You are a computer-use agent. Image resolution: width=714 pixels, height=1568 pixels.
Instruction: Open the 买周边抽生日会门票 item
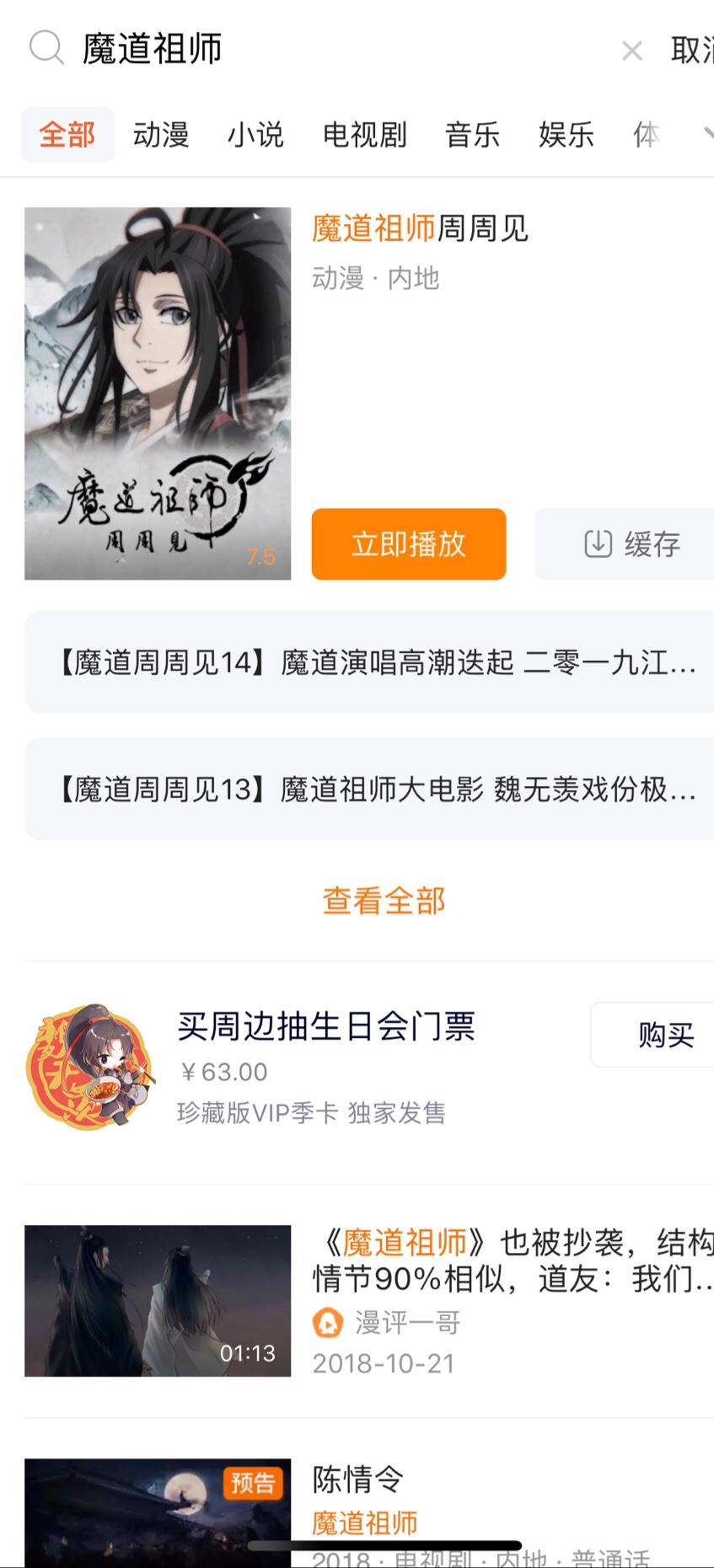(326, 1027)
